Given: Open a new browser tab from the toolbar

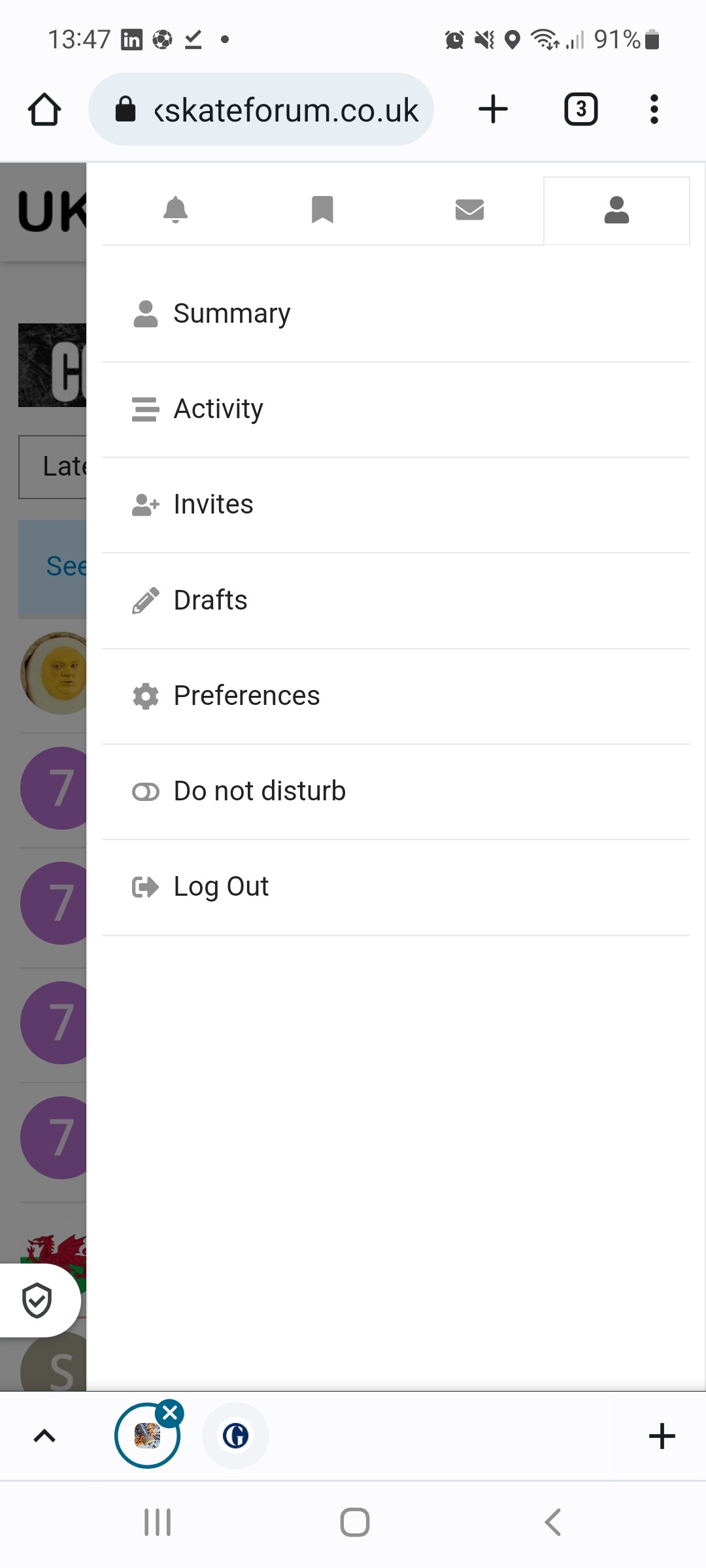Looking at the screenshot, I should [493, 109].
